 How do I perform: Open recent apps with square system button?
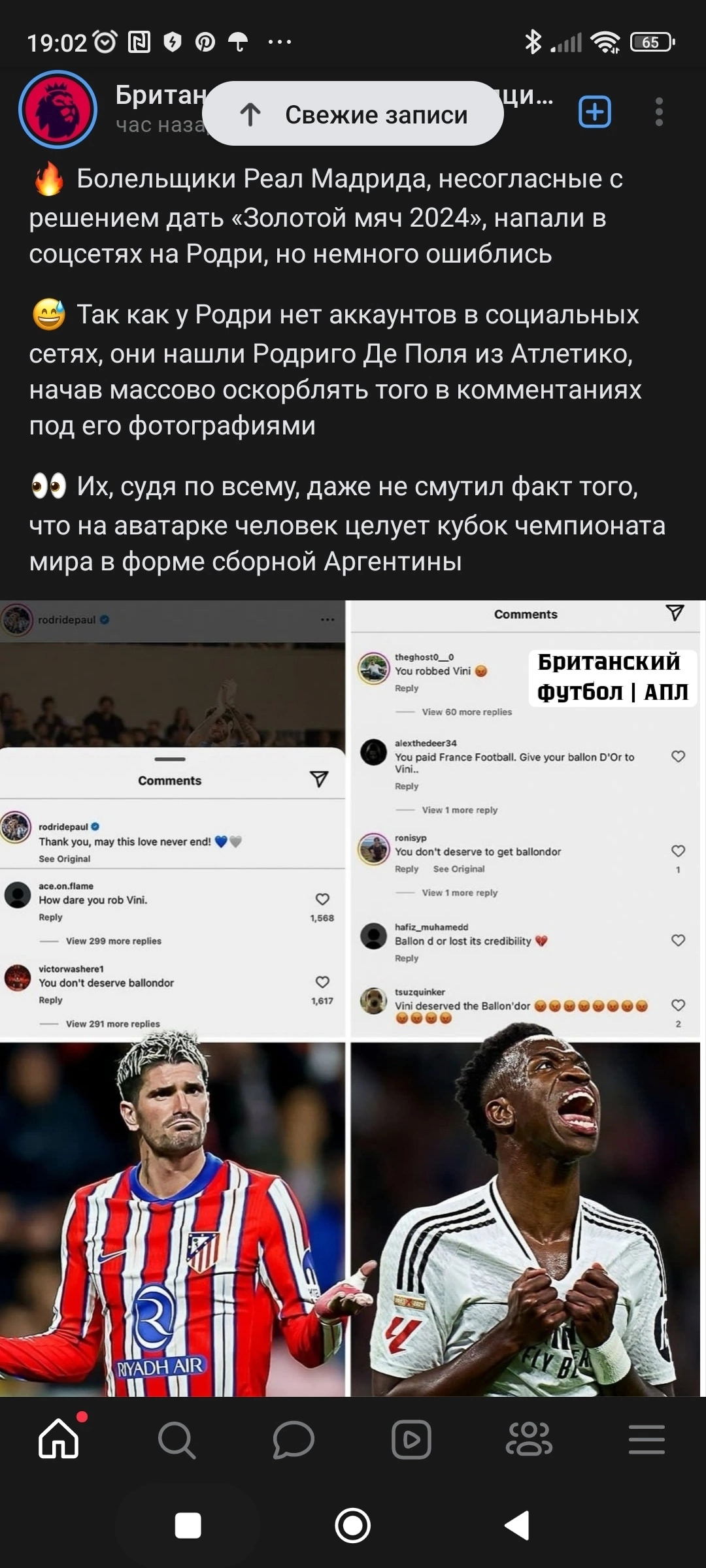pyautogui.click(x=188, y=1526)
